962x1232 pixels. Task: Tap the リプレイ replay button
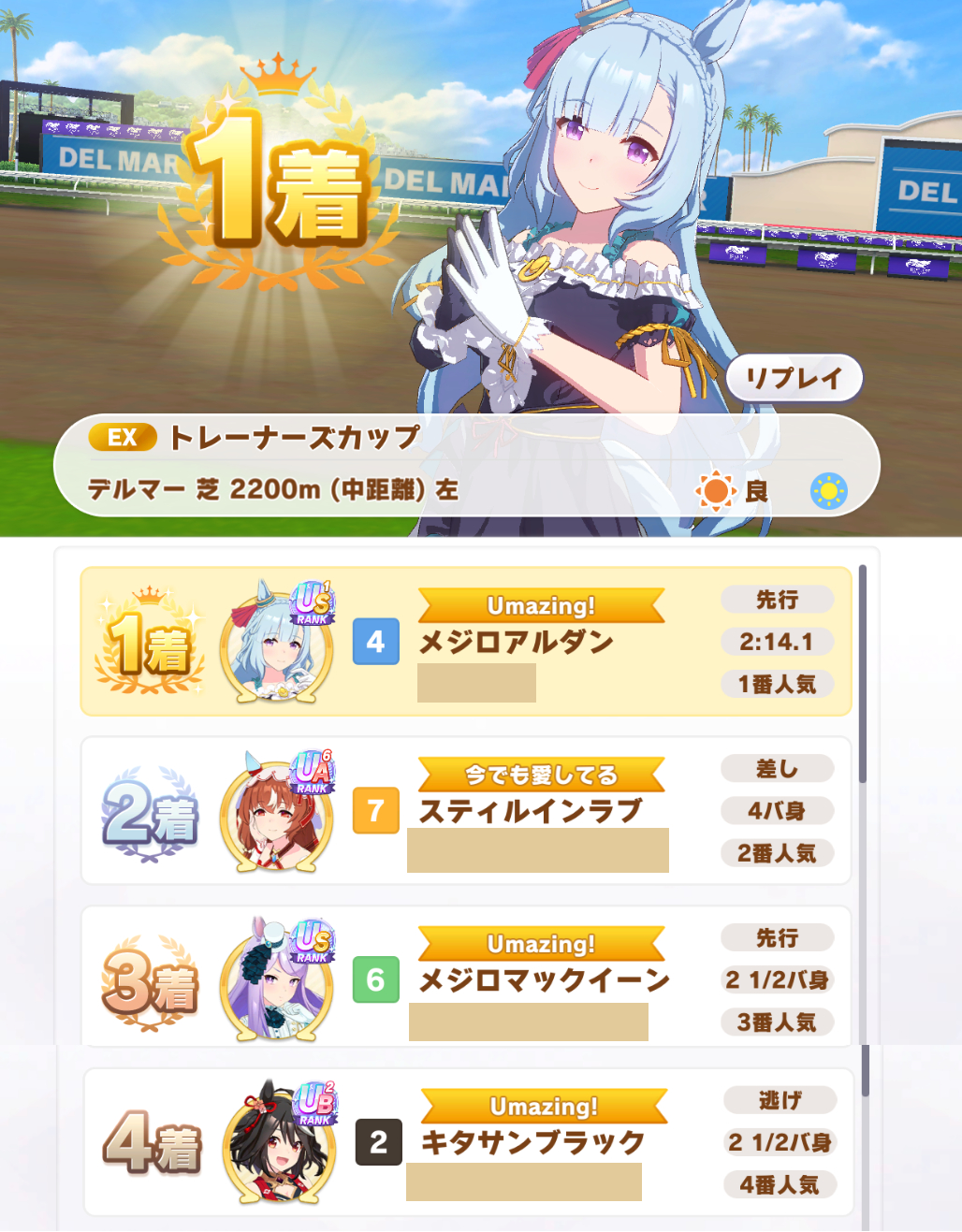(x=794, y=378)
